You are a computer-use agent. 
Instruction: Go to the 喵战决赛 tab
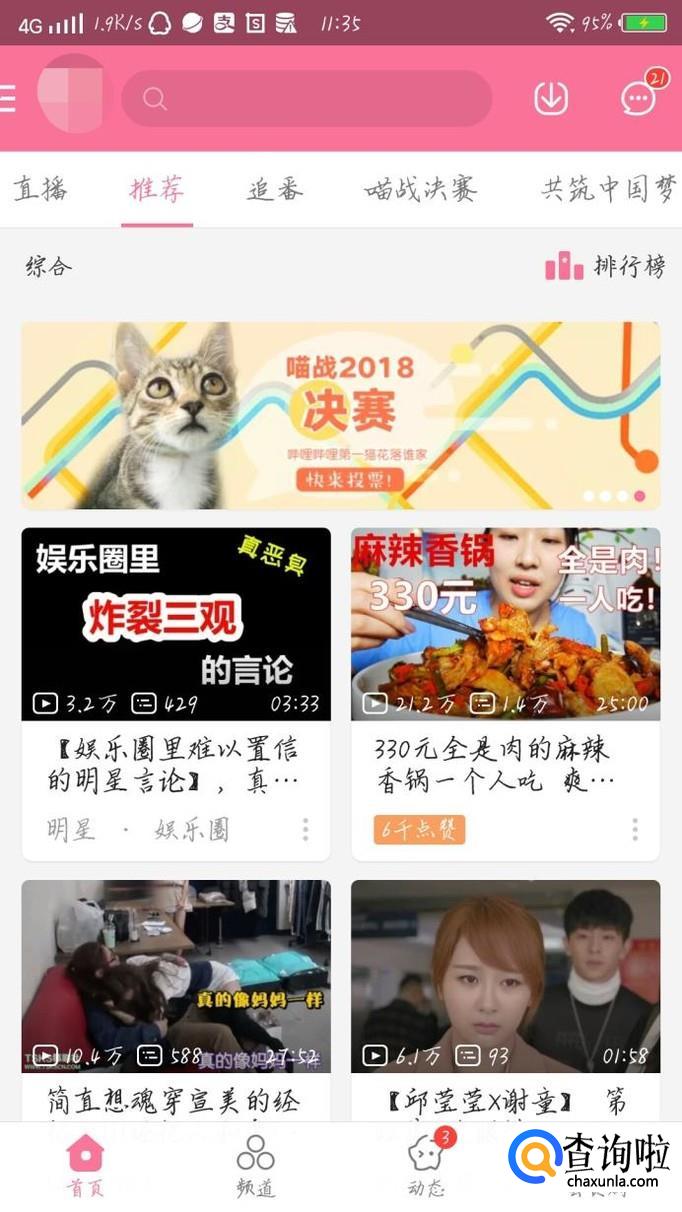point(420,189)
